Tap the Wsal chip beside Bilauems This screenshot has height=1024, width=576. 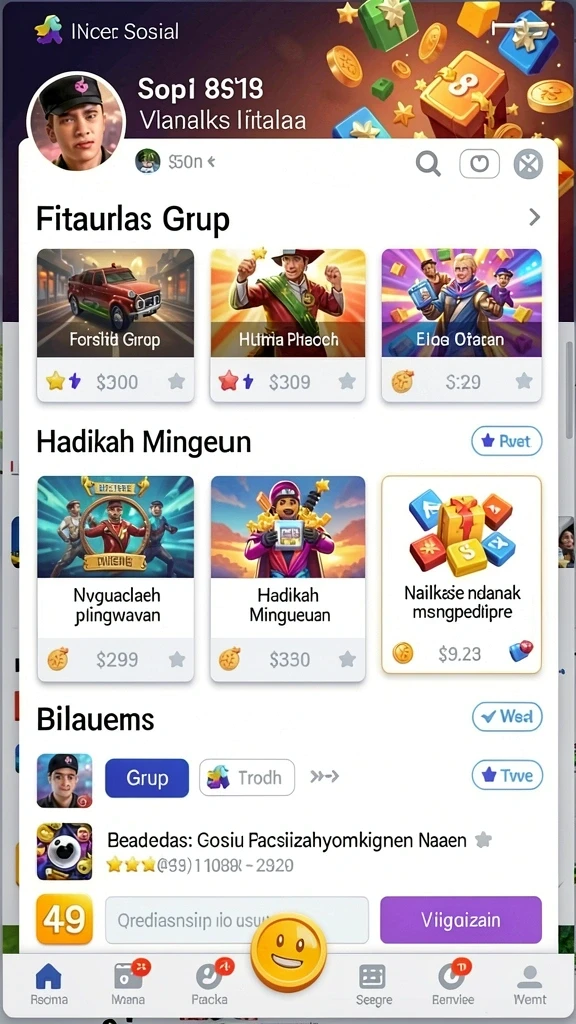(x=507, y=717)
